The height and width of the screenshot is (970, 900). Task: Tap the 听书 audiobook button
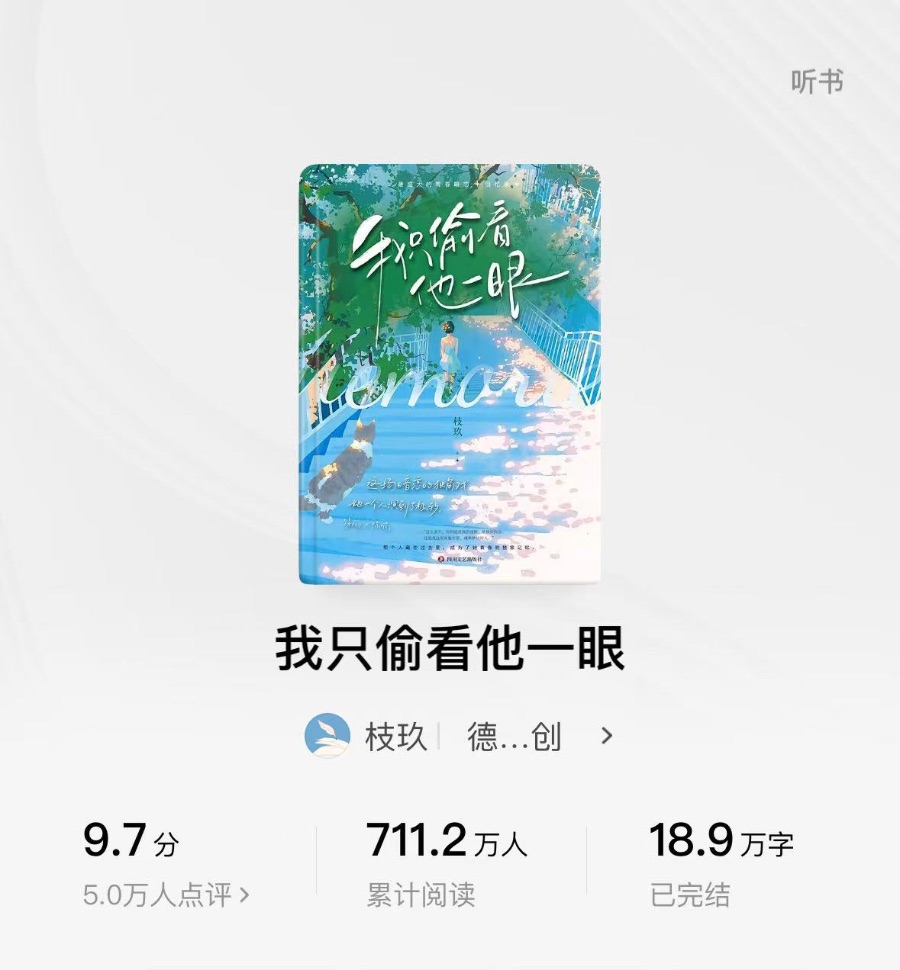pyautogui.click(x=817, y=82)
